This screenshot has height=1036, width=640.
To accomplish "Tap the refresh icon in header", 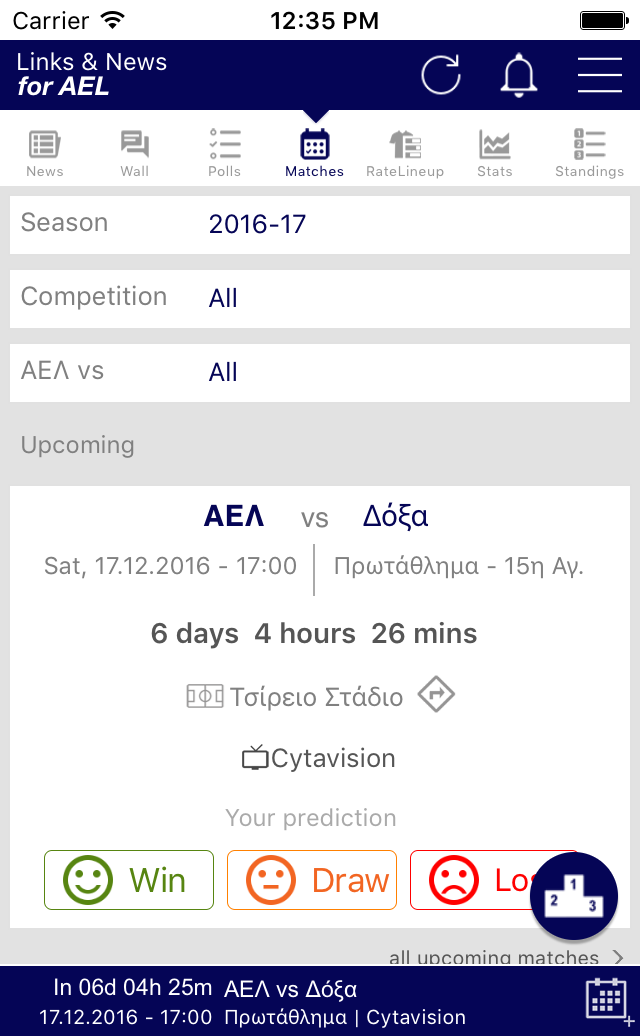I will [x=441, y=75].
